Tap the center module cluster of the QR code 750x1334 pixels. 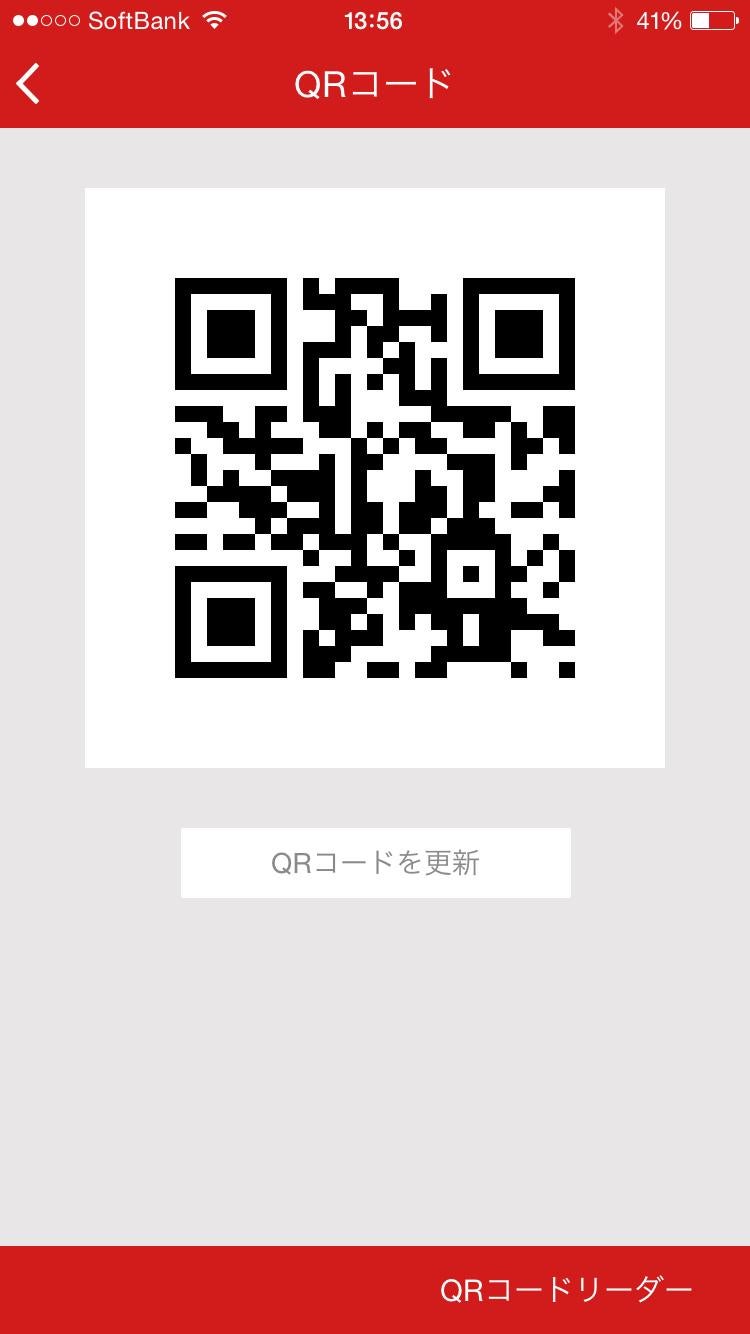(375, 477)
